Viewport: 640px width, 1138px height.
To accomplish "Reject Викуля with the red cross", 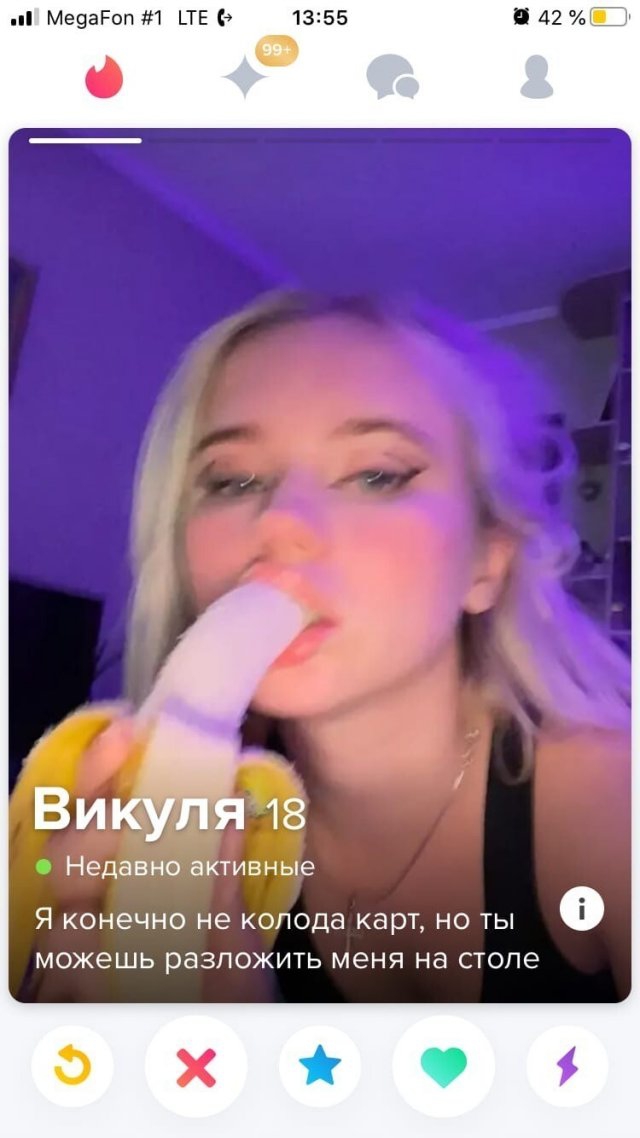I will pos(196,1067).
